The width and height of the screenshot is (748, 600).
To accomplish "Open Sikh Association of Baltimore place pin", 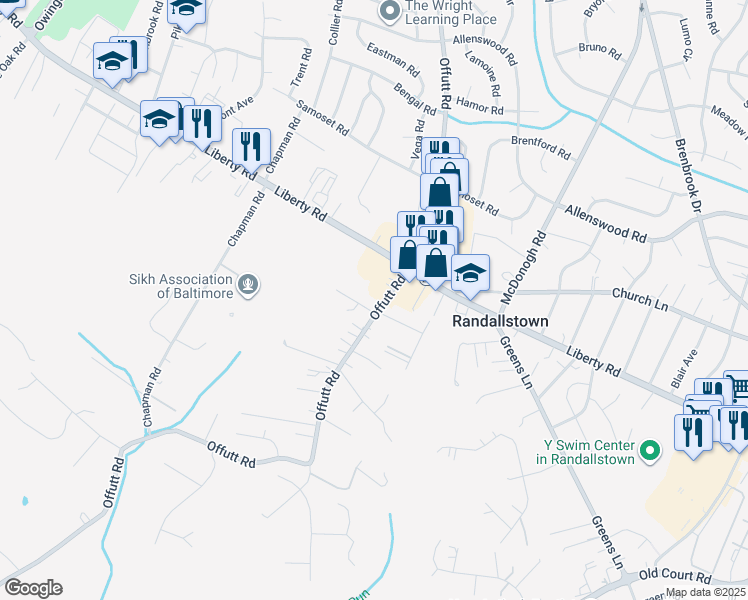I will pos(248,285).
